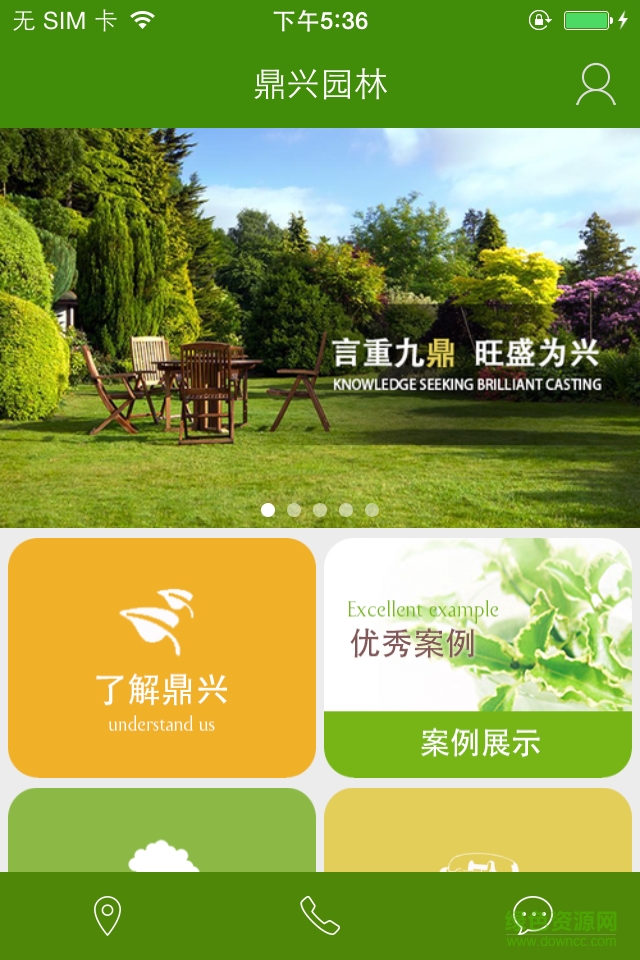The width and height of the screenshot is (640, 960).
Task: Tap the location pin icon
Action: click(107, 915)
